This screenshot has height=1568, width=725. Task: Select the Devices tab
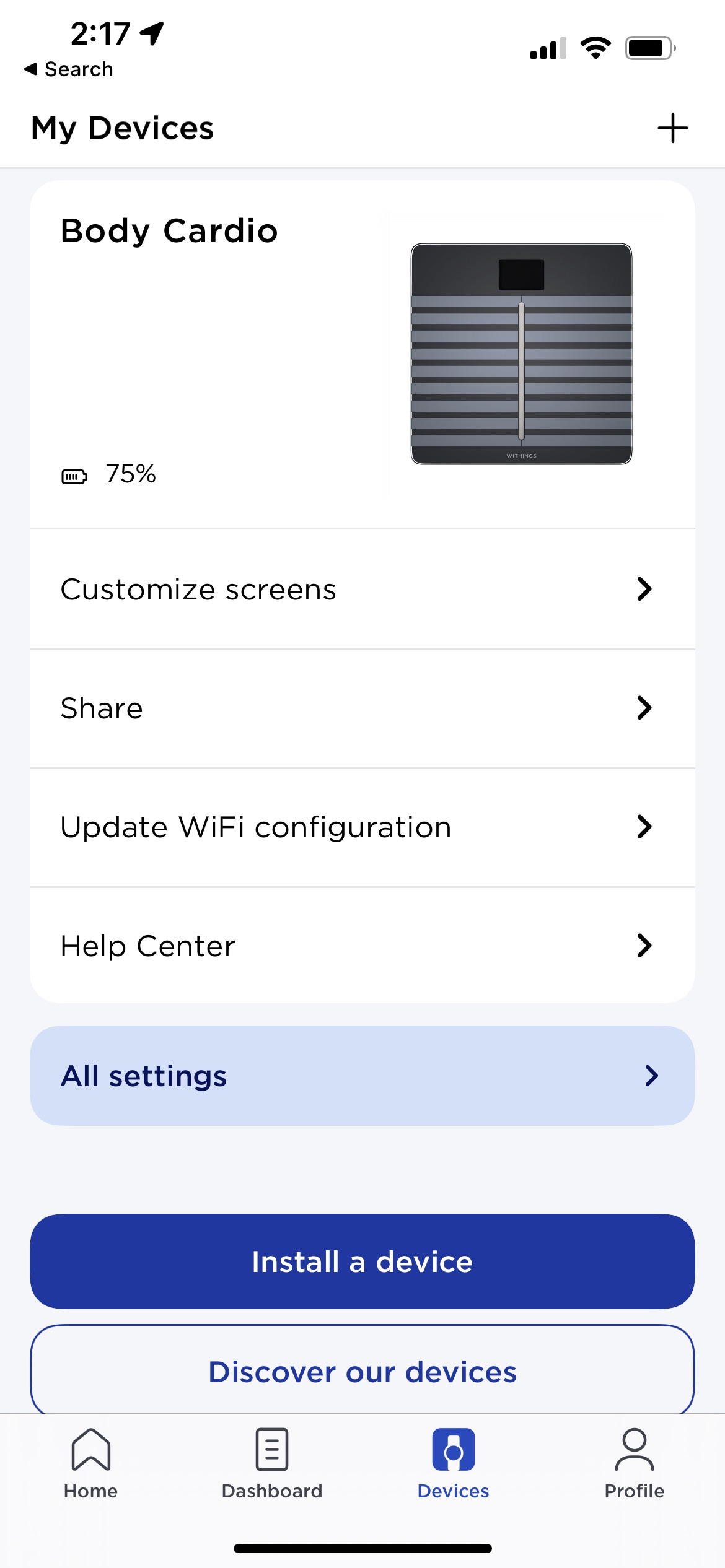click(453, 1464)
